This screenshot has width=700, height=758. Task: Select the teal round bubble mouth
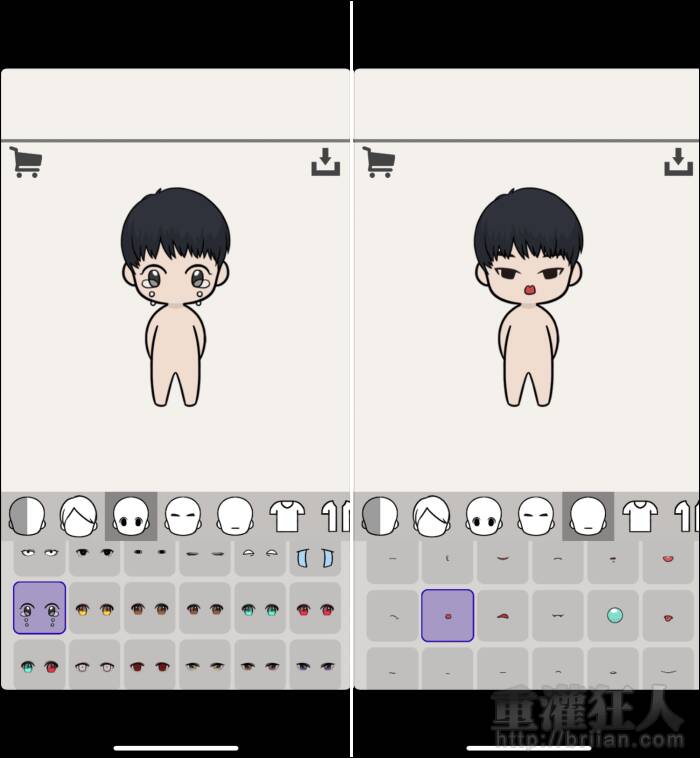click(614, 615)
